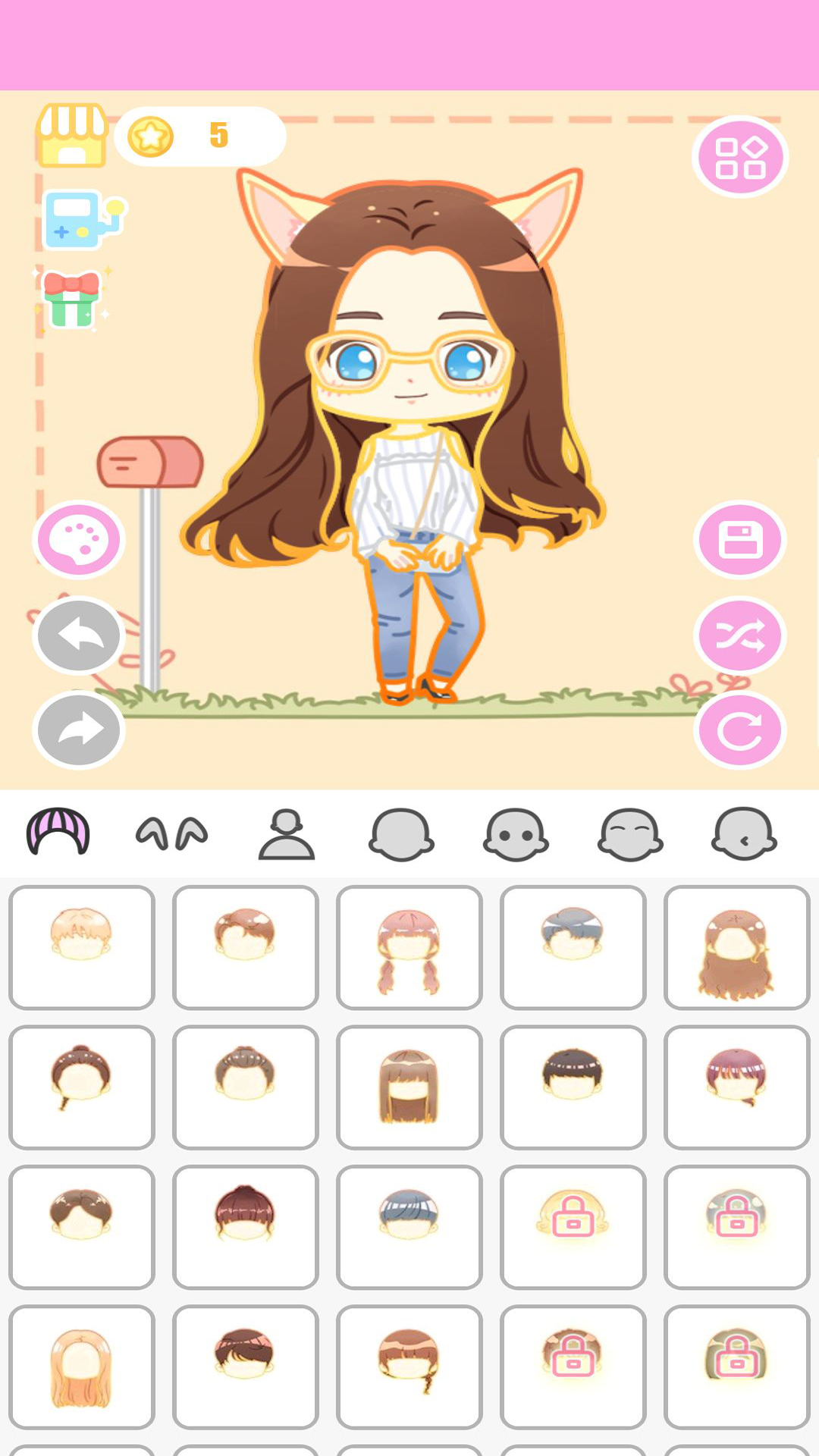This screenshot has height=1456, width=819.
Task: Undo the last change
Action: pos(77,637)
